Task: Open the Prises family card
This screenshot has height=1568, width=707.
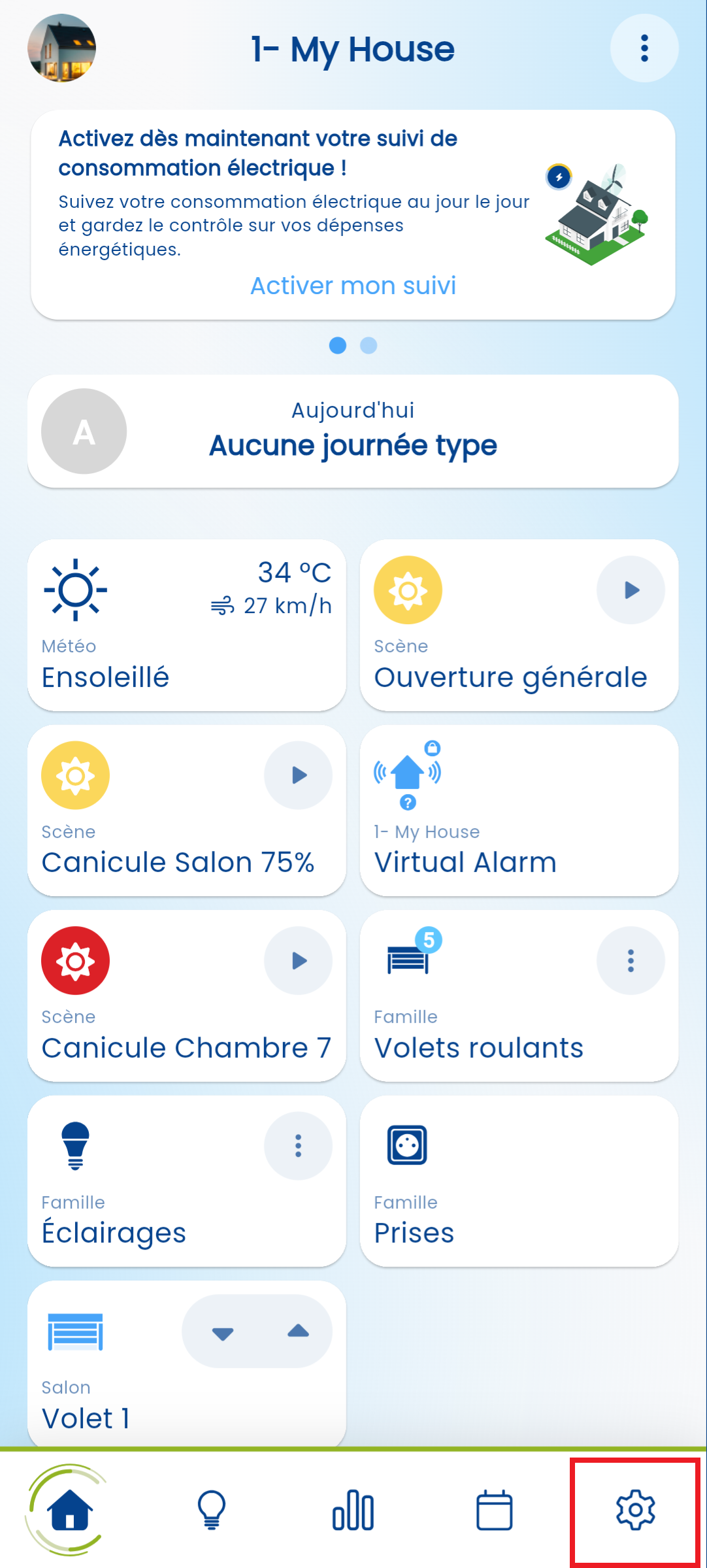Action: (x=519, y=1181)
